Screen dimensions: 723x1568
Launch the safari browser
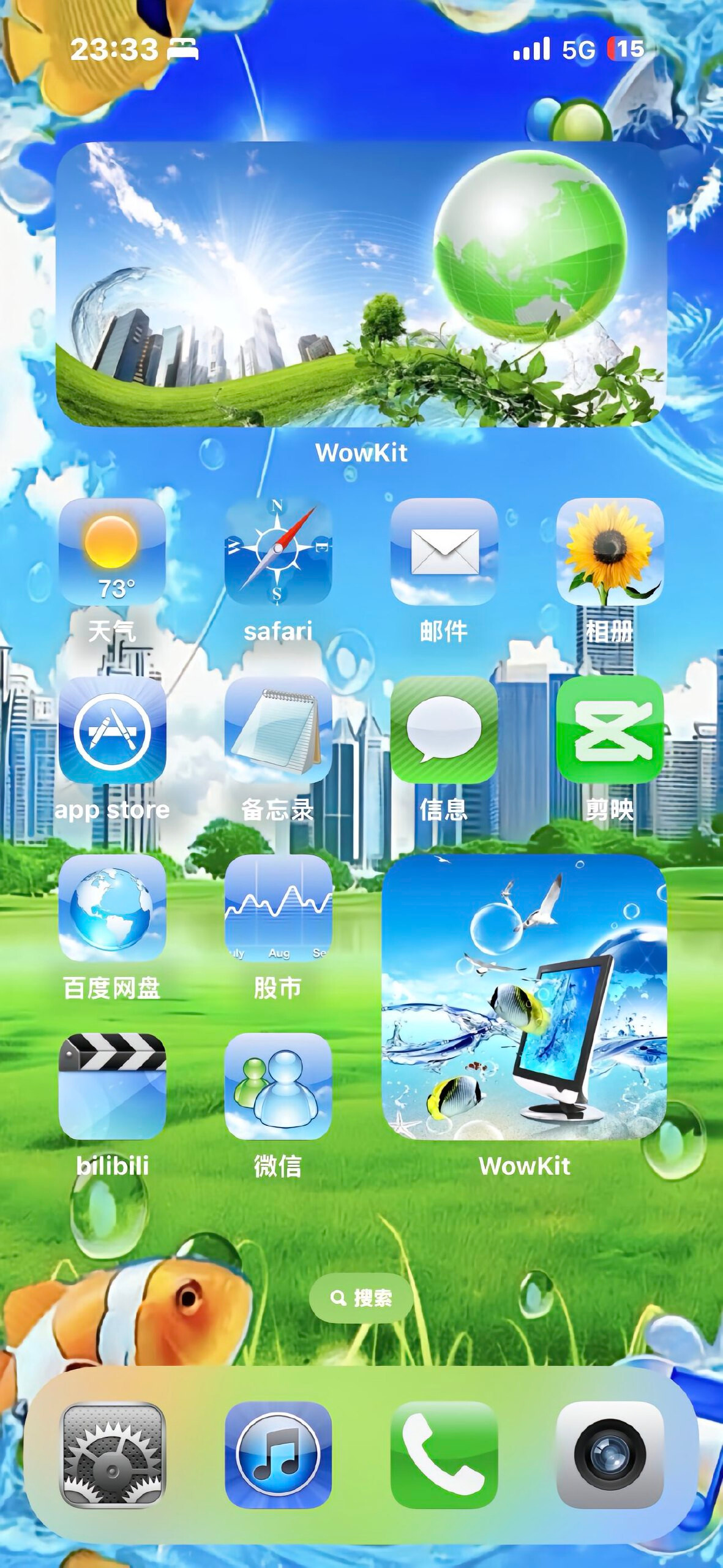pos(278,552)
